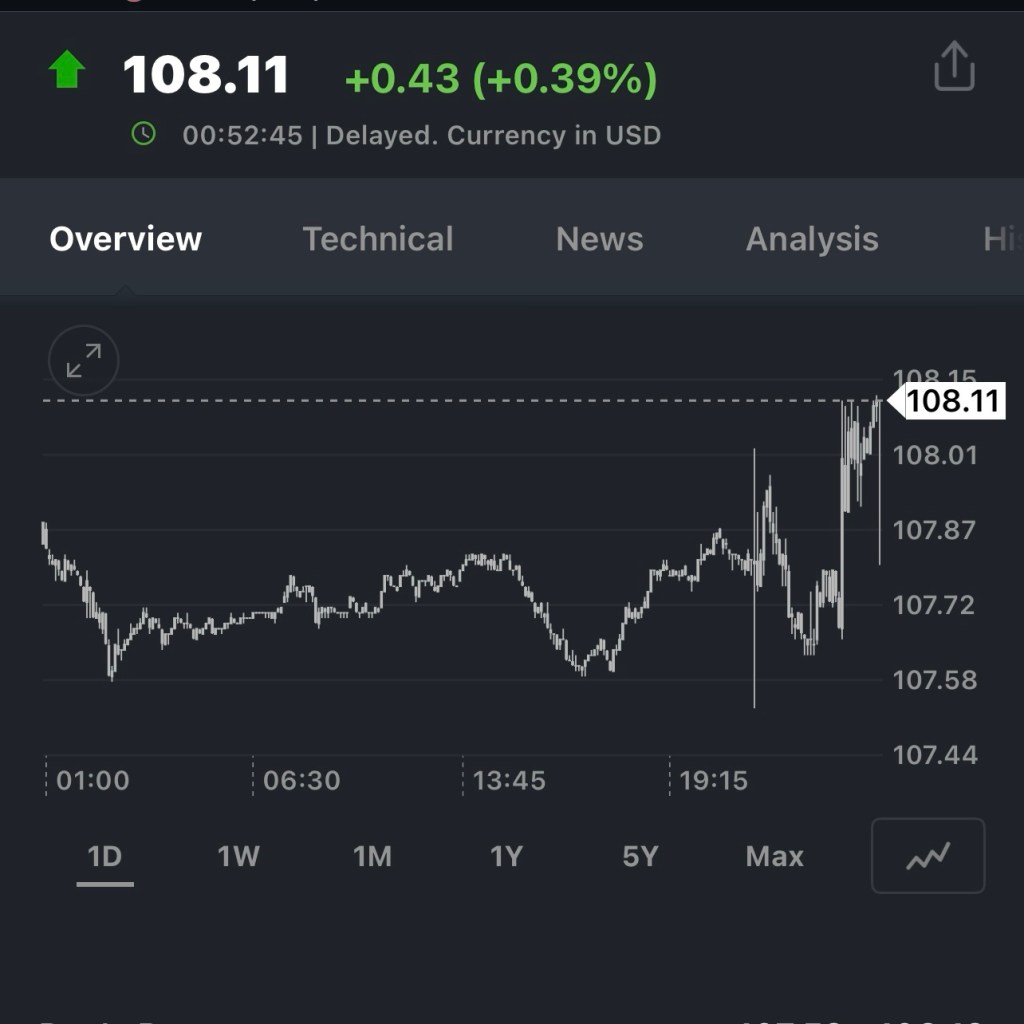Change chart range to 1Y
The height and width of the screenshot is (1024, 1024).
506,857
